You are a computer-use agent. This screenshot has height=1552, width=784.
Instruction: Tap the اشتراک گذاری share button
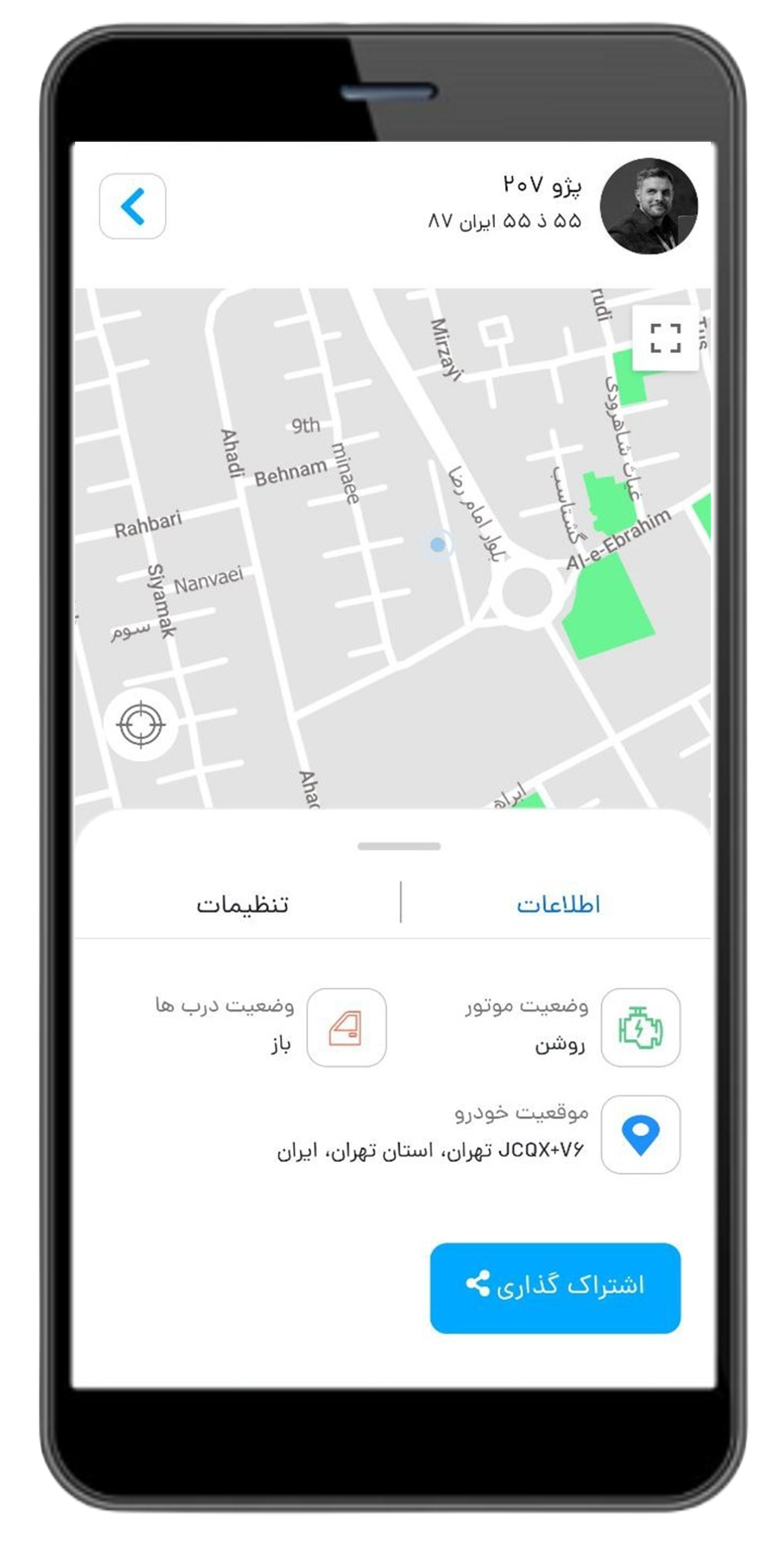[555, 1288]
